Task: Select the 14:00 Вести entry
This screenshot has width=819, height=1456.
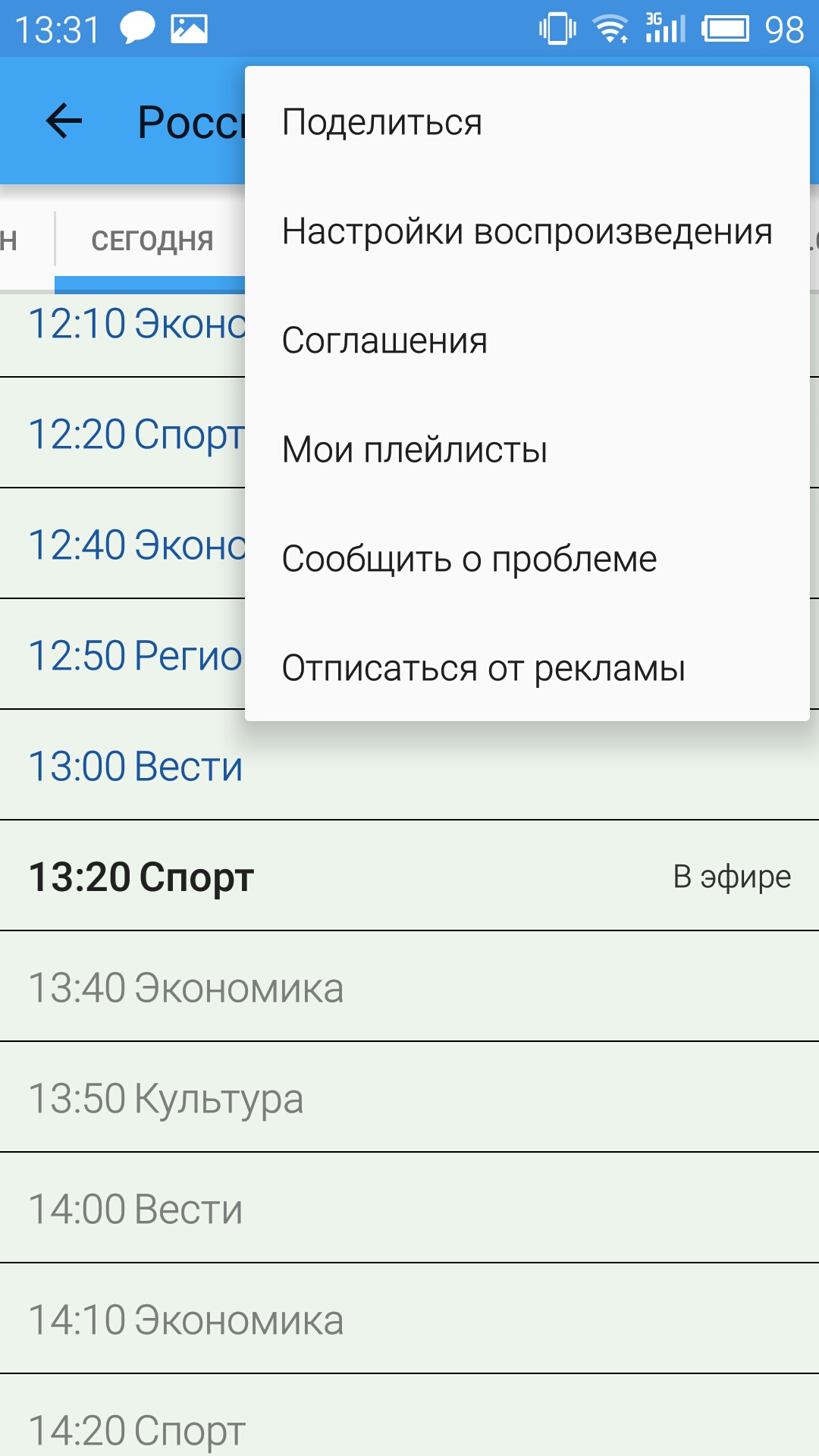Action: [136, 1209]
